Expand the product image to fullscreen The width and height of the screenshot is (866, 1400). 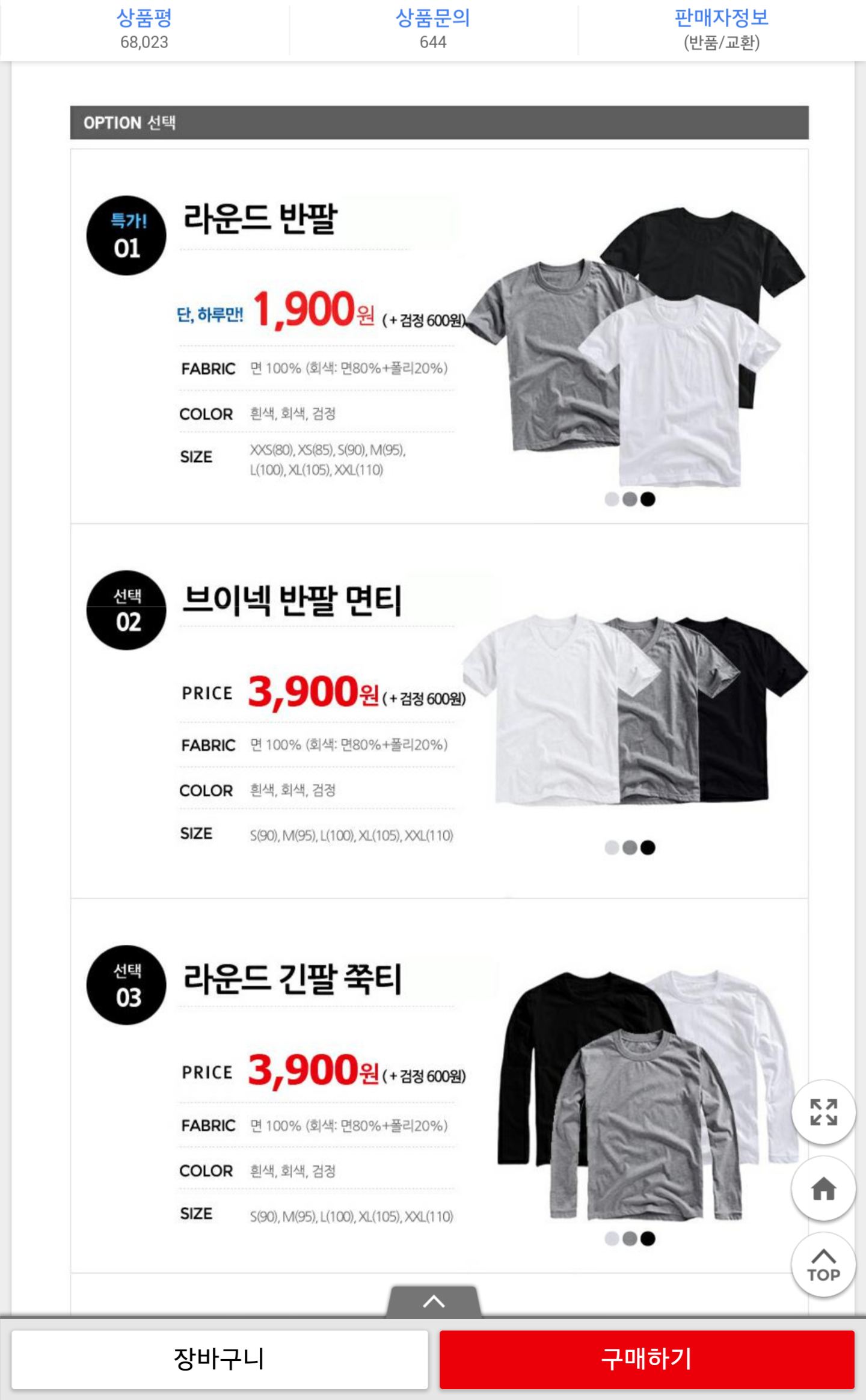coord(823,1111)
